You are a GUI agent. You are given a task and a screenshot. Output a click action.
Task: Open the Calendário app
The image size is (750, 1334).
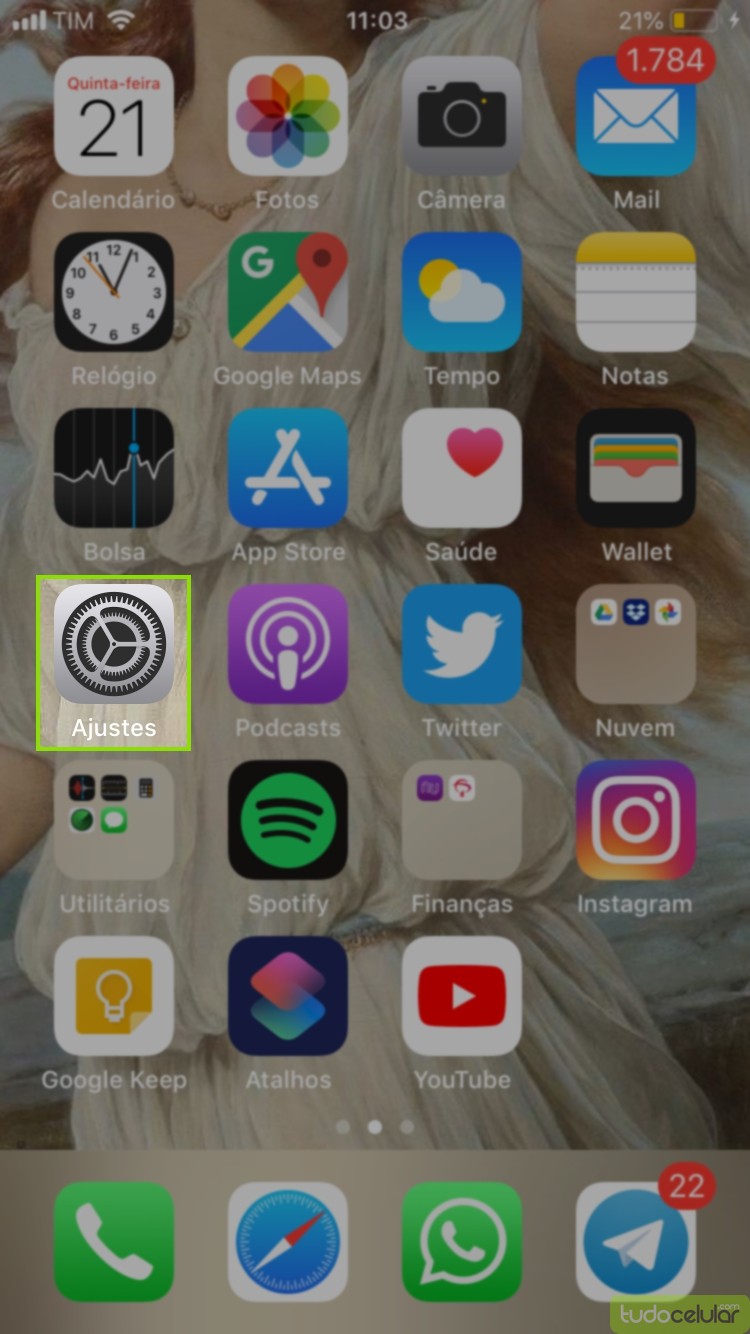(x=113, y=116)
